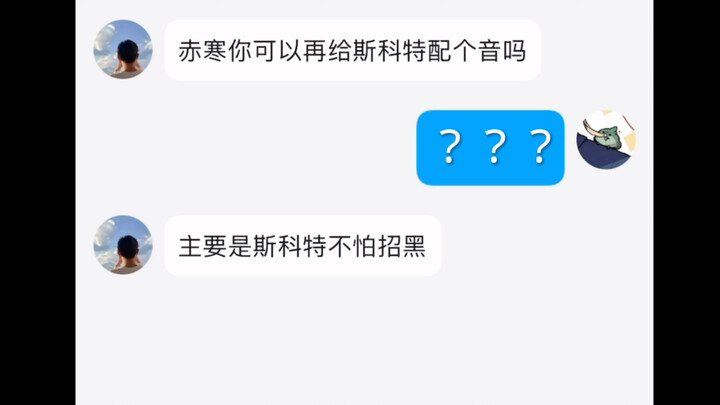Screen dimensions: 720x405
Task: Tap your own avatar beside the ？？？ bubble
Action: coord(606,140)
